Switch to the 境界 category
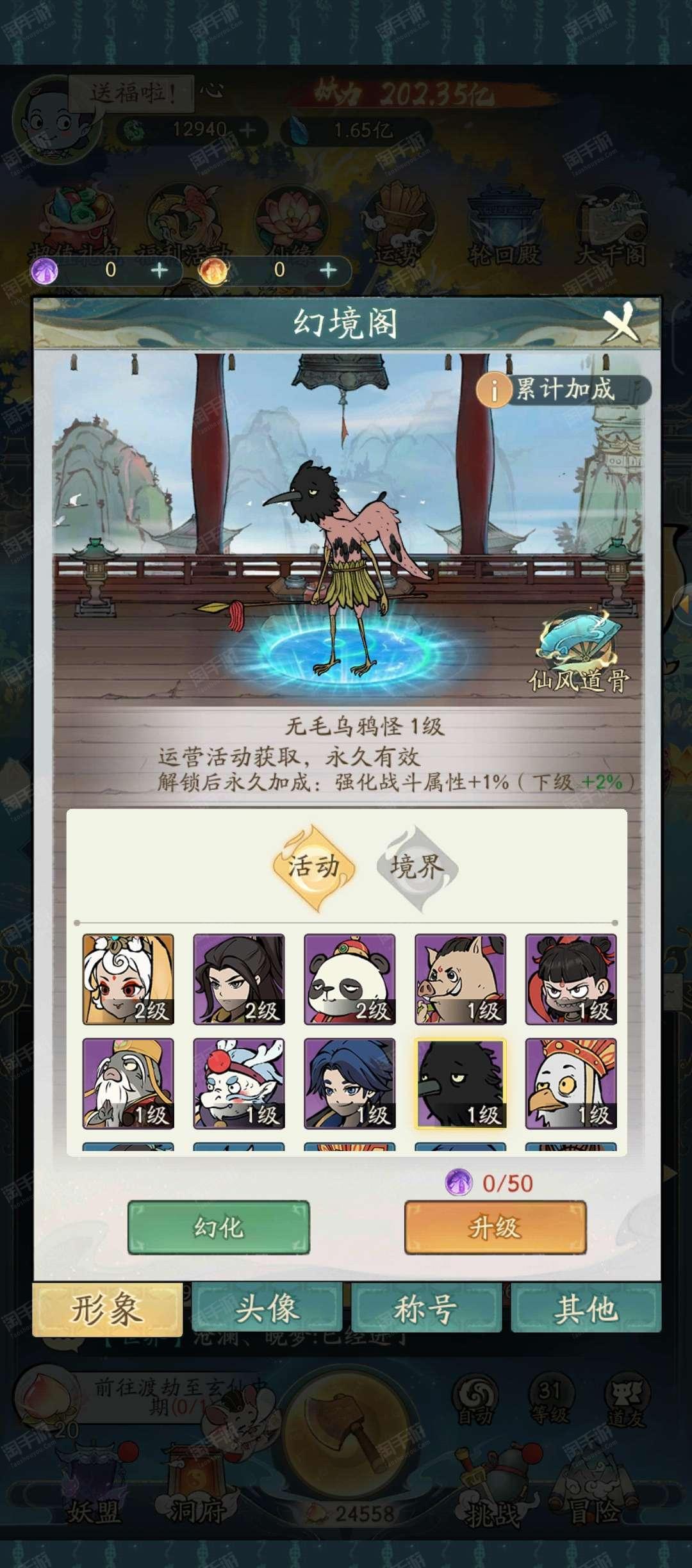The image size is (692, 1568). (x=417, y=867)
